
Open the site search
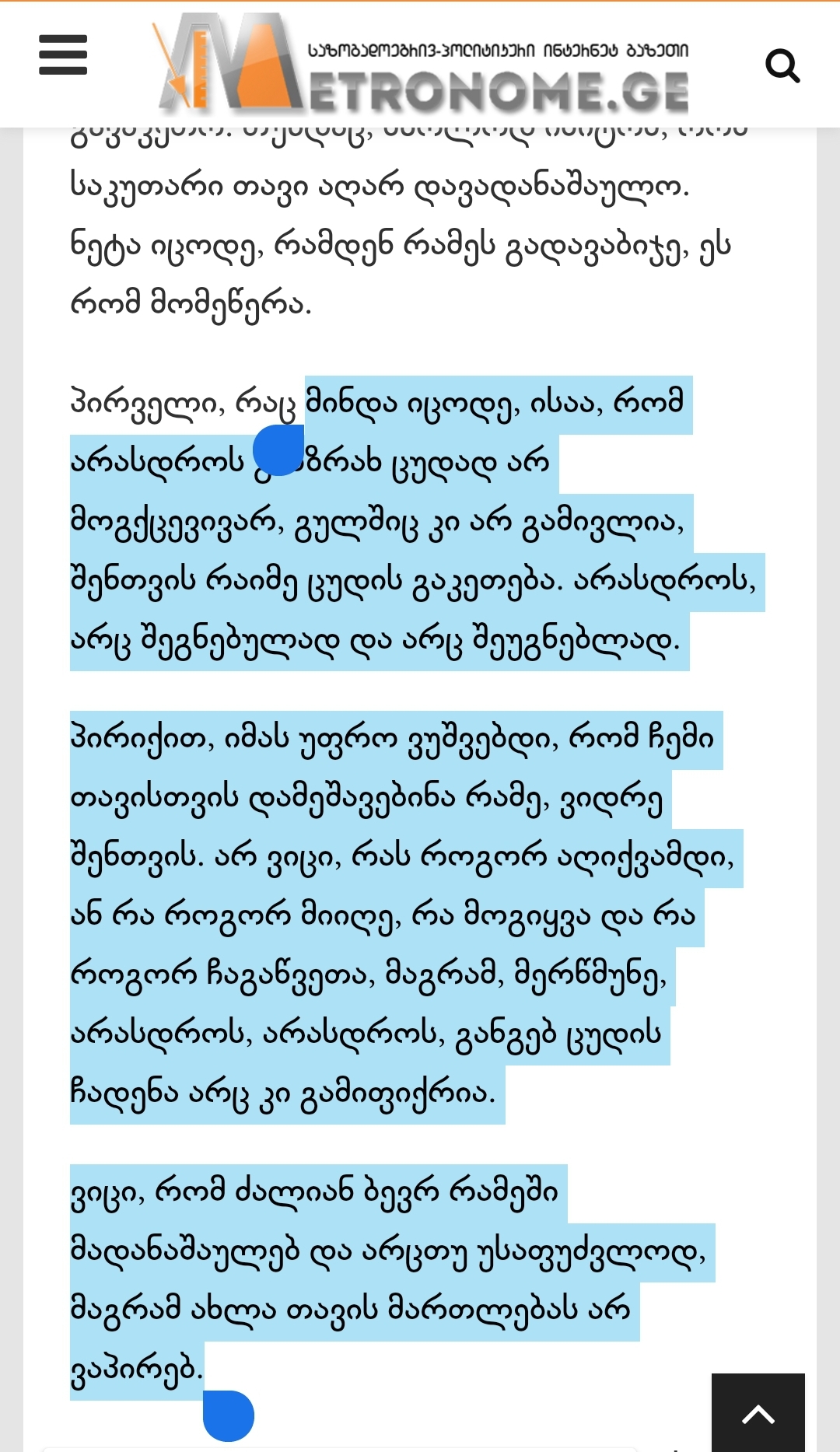click(782, 66)
